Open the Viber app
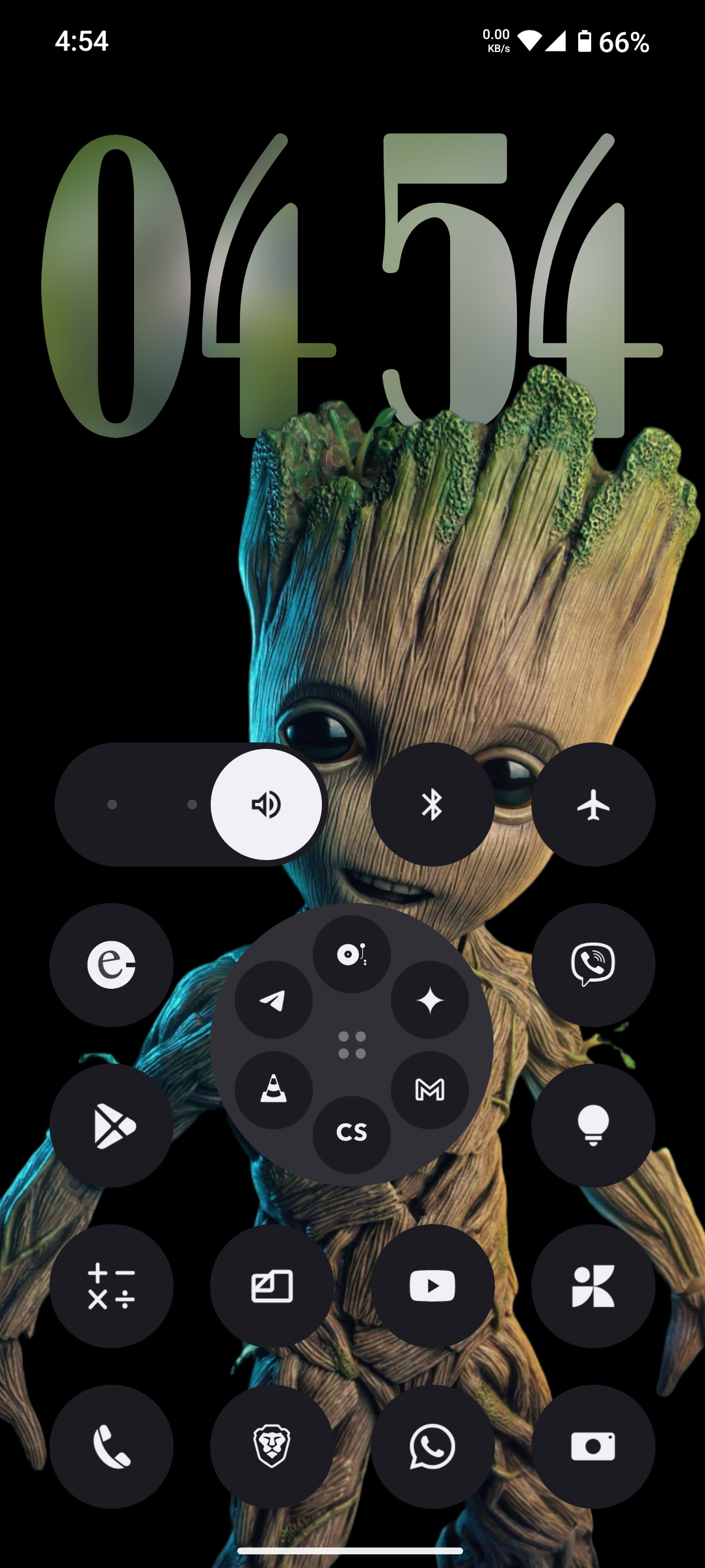 [x=593, y=964]
